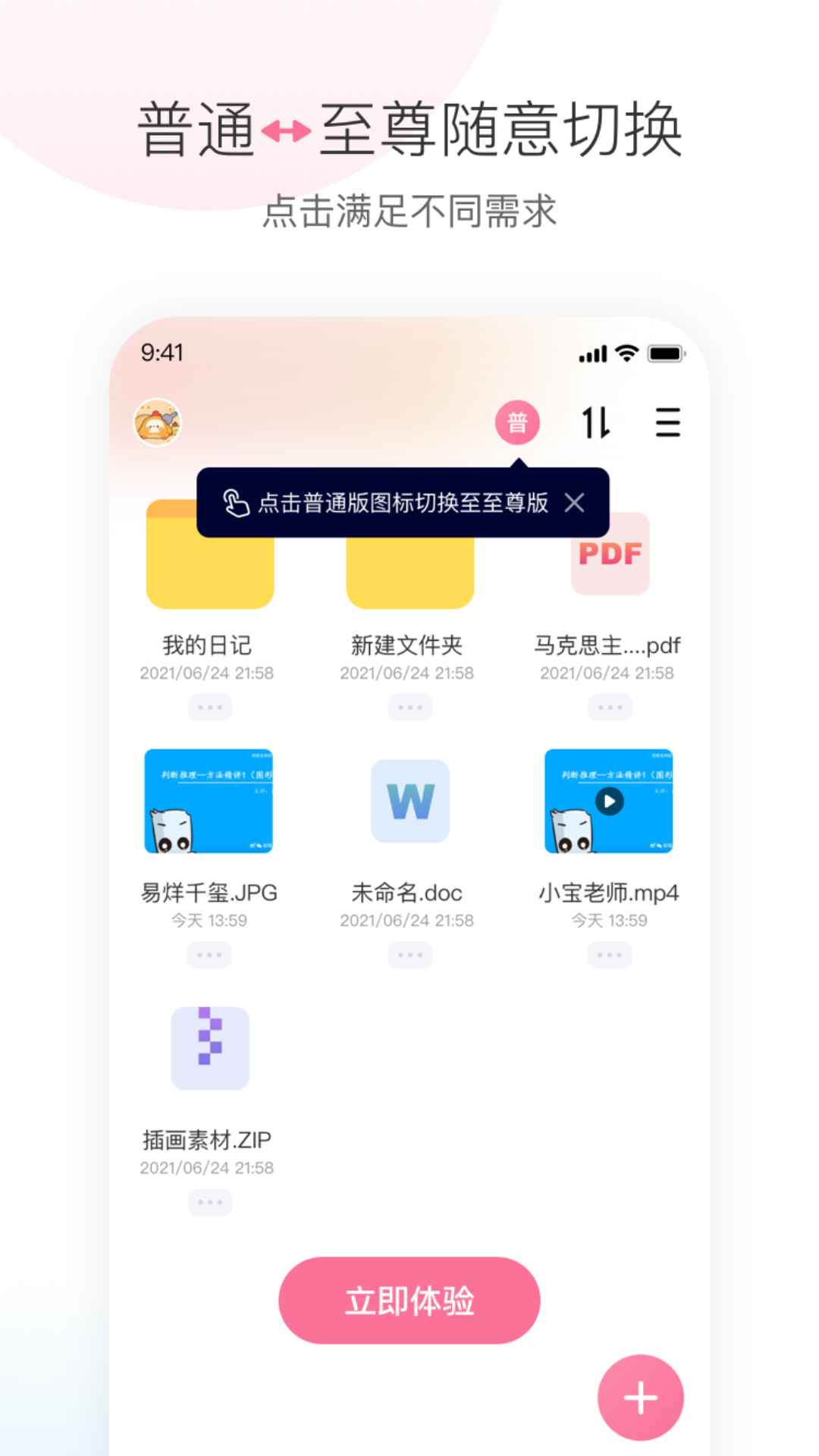Open more actions for 小宝老师.mp4
The image size is (819, 1456).
609,955
